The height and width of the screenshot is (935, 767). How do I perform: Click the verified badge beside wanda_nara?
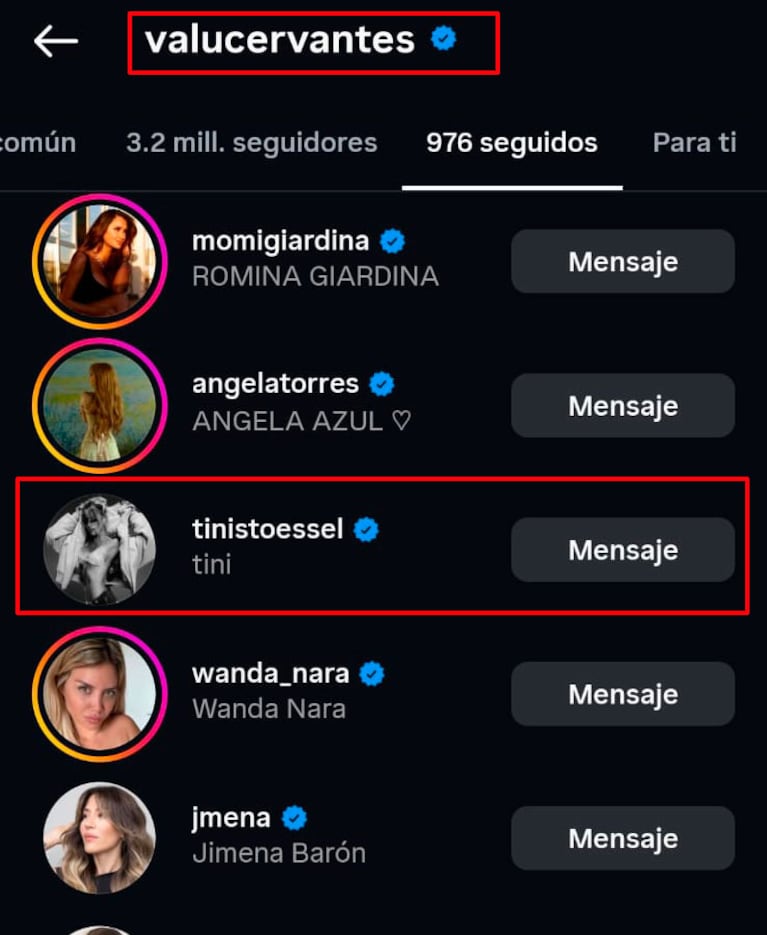[x=375, y=674]
